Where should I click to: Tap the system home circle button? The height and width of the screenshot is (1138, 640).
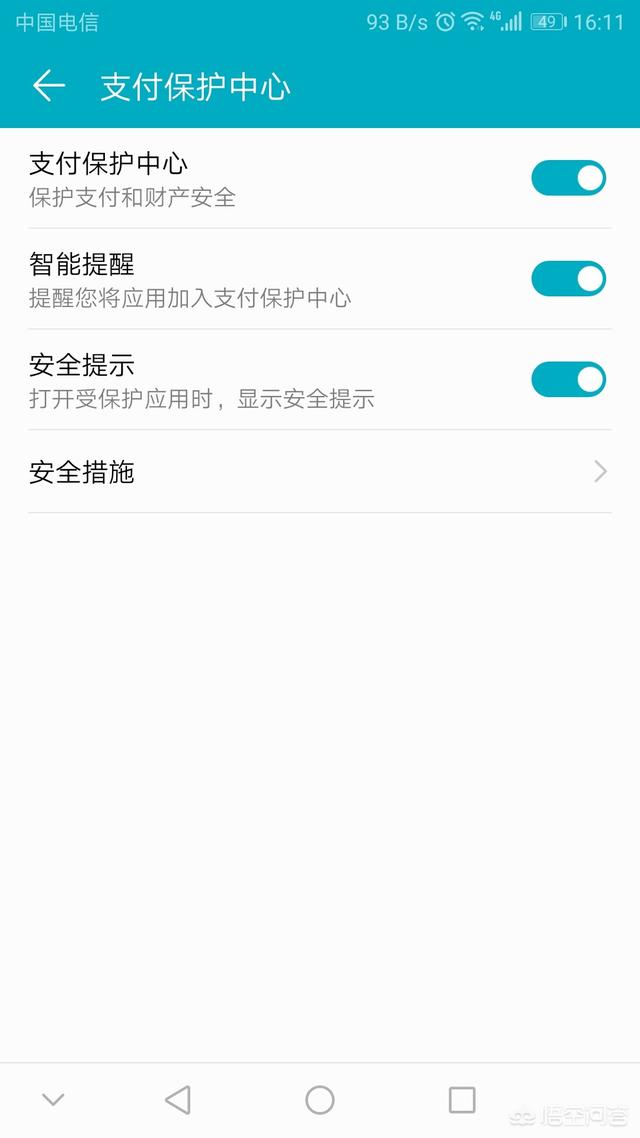coord(319,1100)
